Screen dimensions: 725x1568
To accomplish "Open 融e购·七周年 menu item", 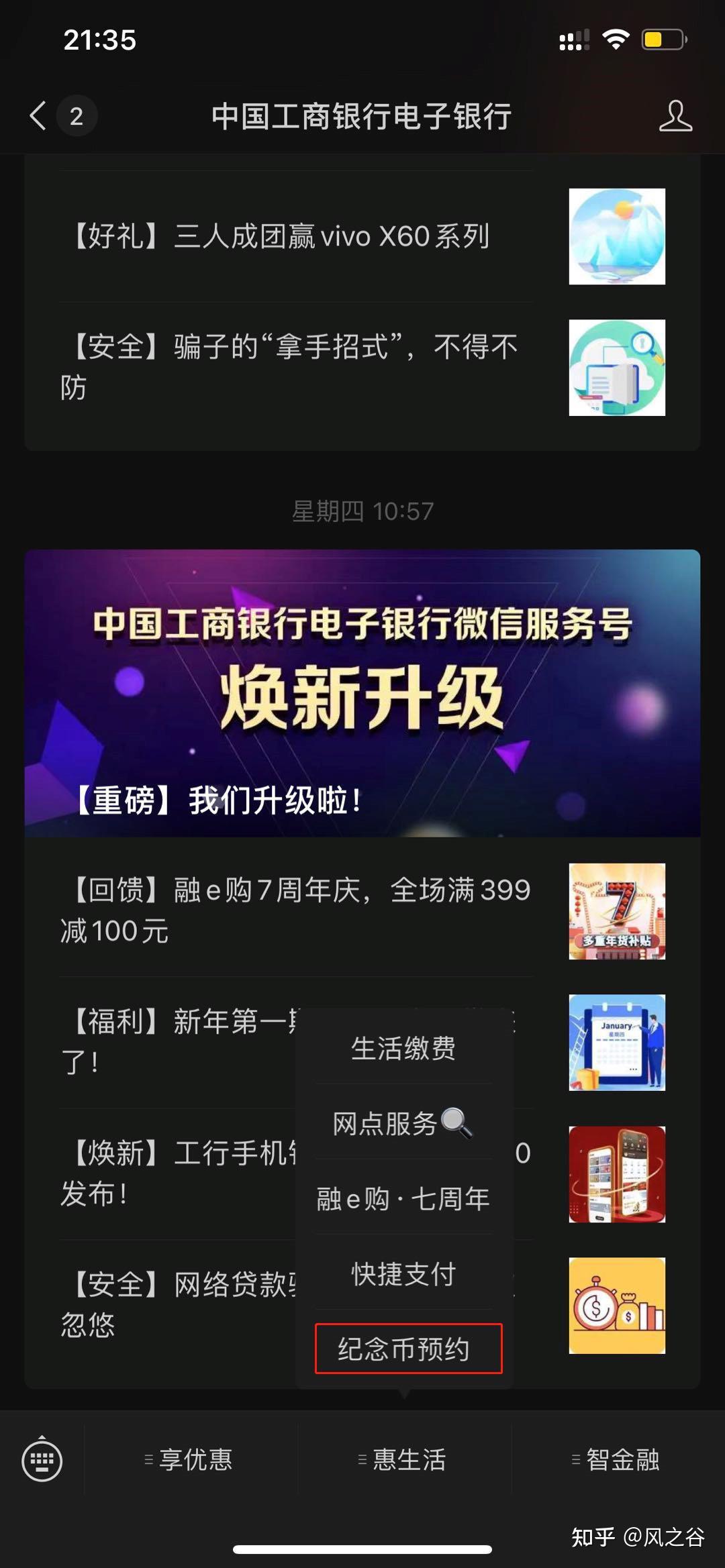I will (403, 1198).
